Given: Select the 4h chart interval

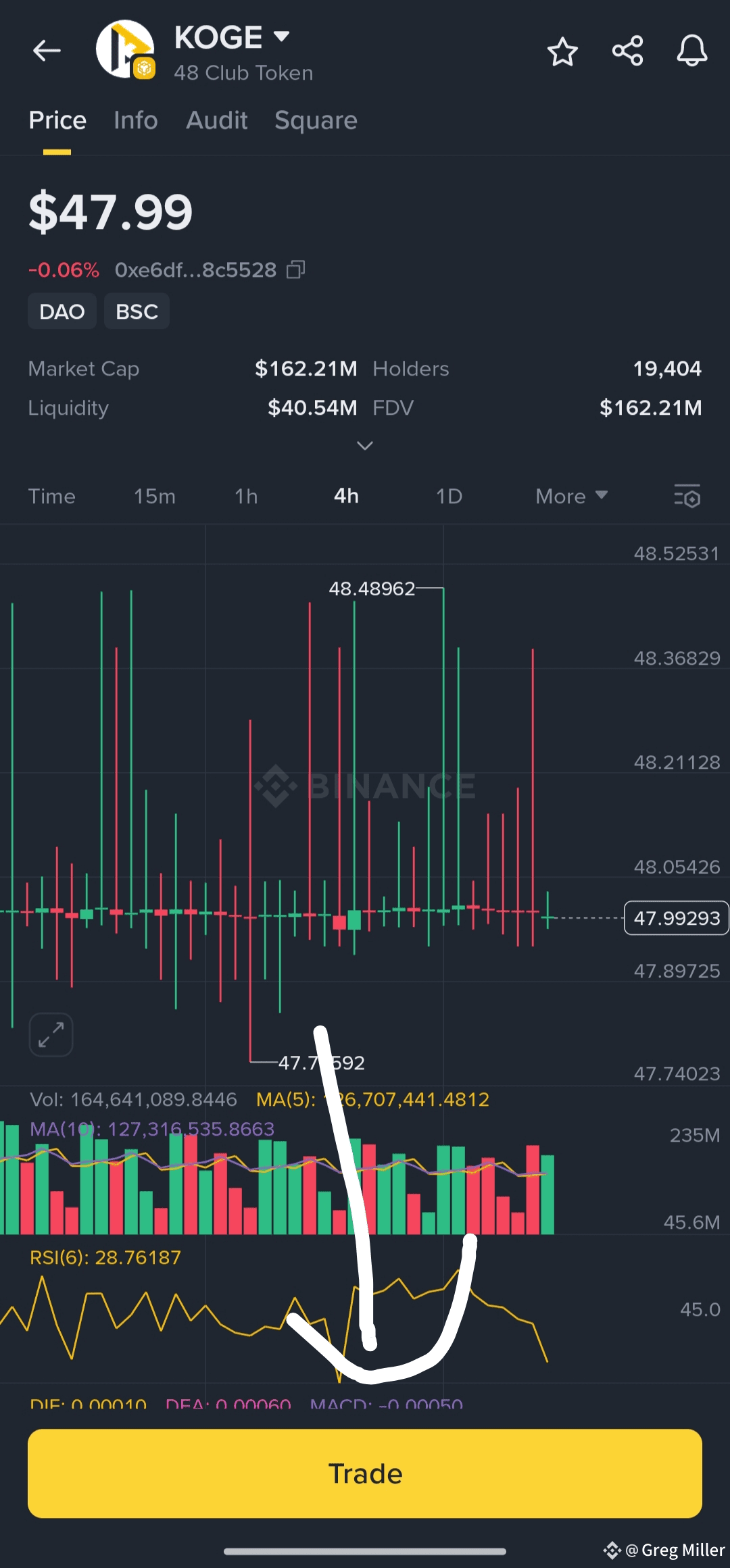Looking at the screenshot, I should point(346,497).
